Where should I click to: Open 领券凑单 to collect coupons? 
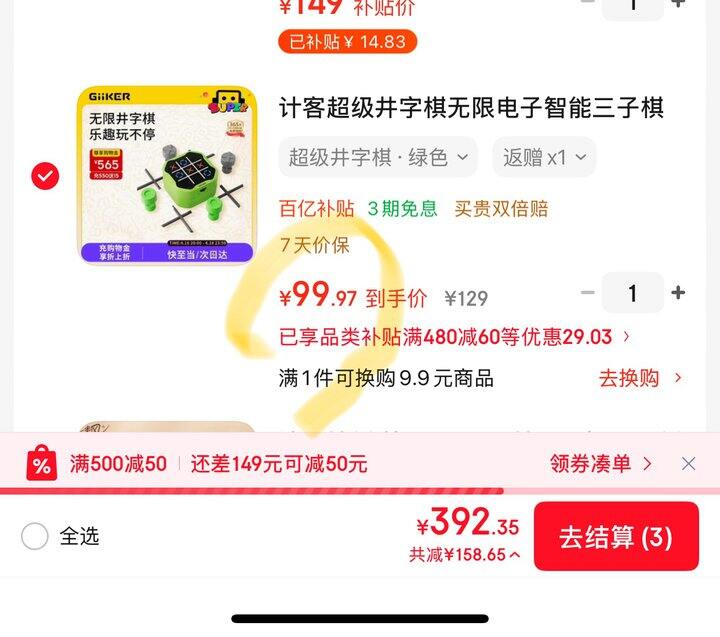pyautogui.click(x=600, y=464)
